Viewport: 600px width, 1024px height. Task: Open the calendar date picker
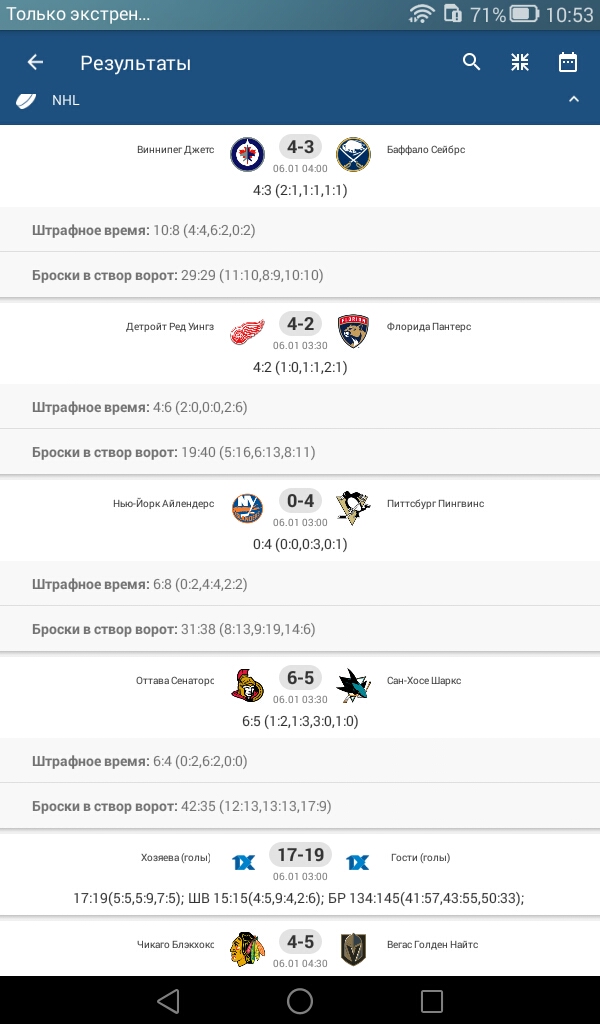(x=568, y=63)
